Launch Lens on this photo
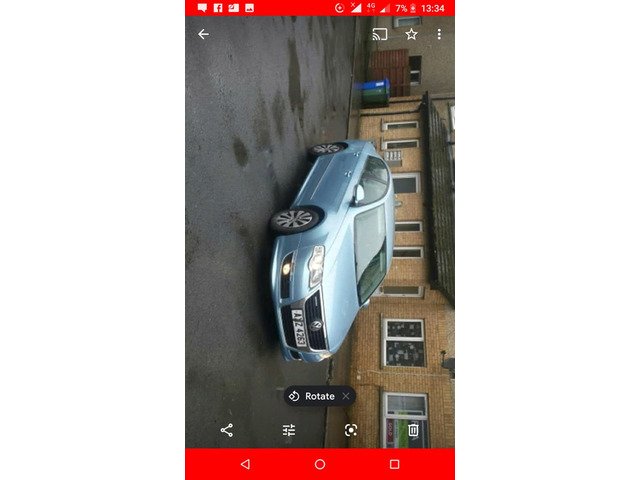The width and height of the screenshot is (640, 480). tap(351, 430)
